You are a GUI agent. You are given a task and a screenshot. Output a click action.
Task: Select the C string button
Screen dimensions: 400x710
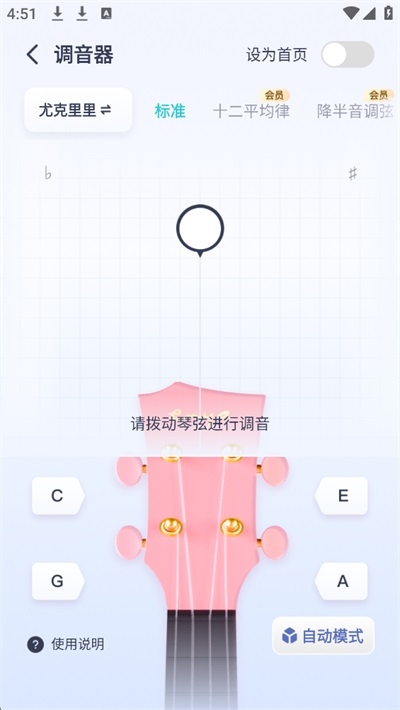tap(58, 496)
